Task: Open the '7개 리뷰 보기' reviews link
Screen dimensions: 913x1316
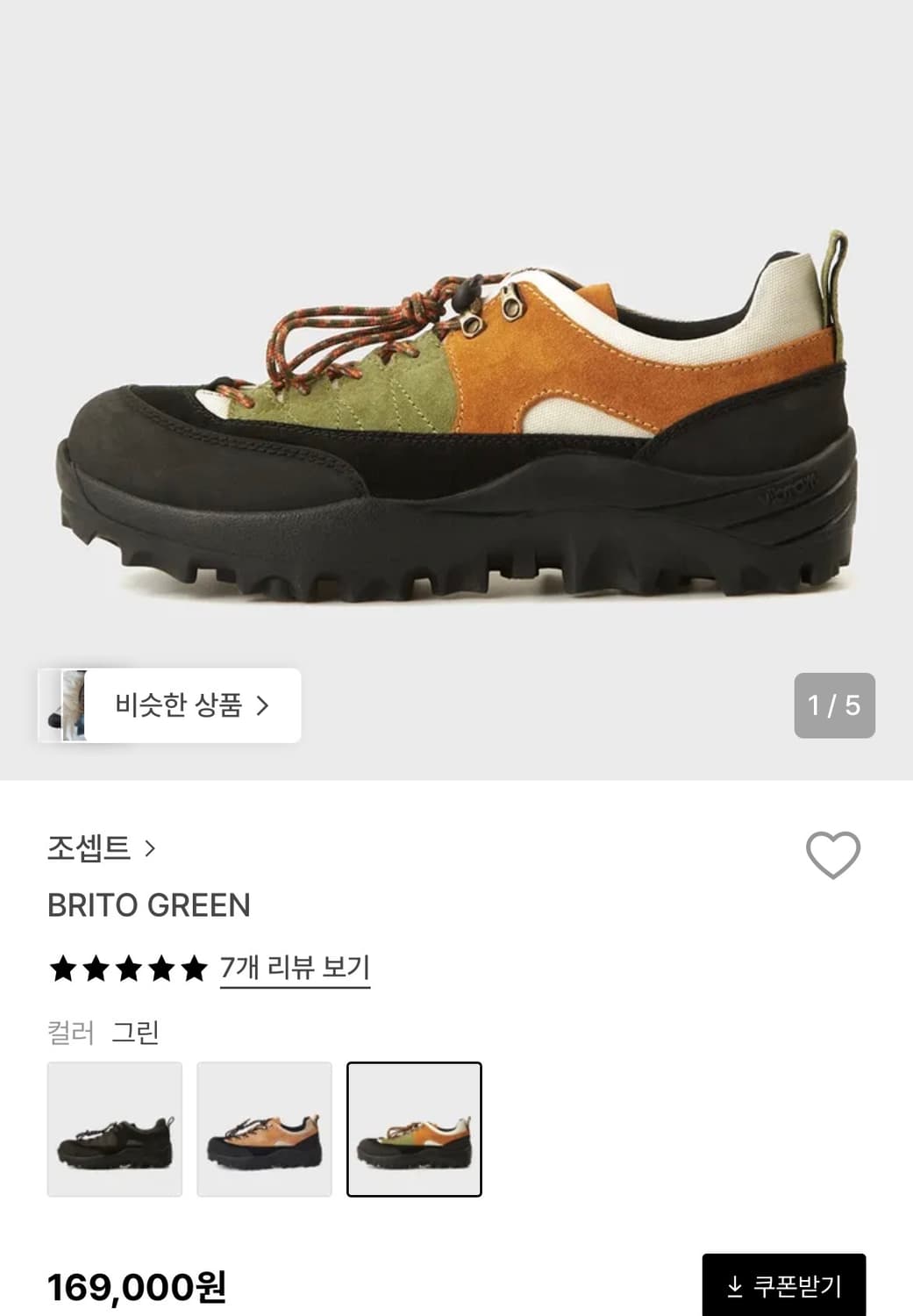Action: (x=295, y=965)
